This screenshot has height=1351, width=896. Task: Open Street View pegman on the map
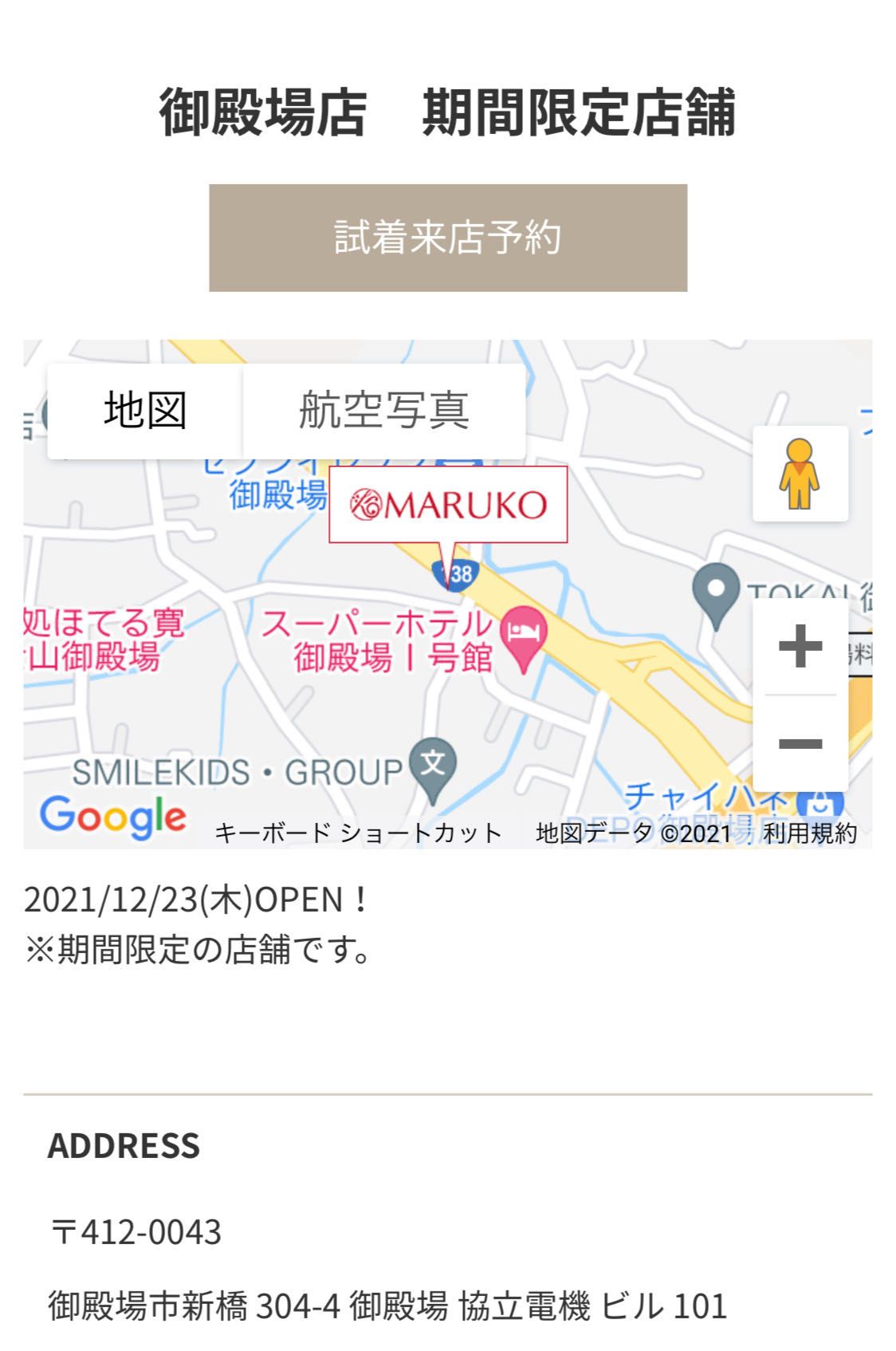point(800,474)
